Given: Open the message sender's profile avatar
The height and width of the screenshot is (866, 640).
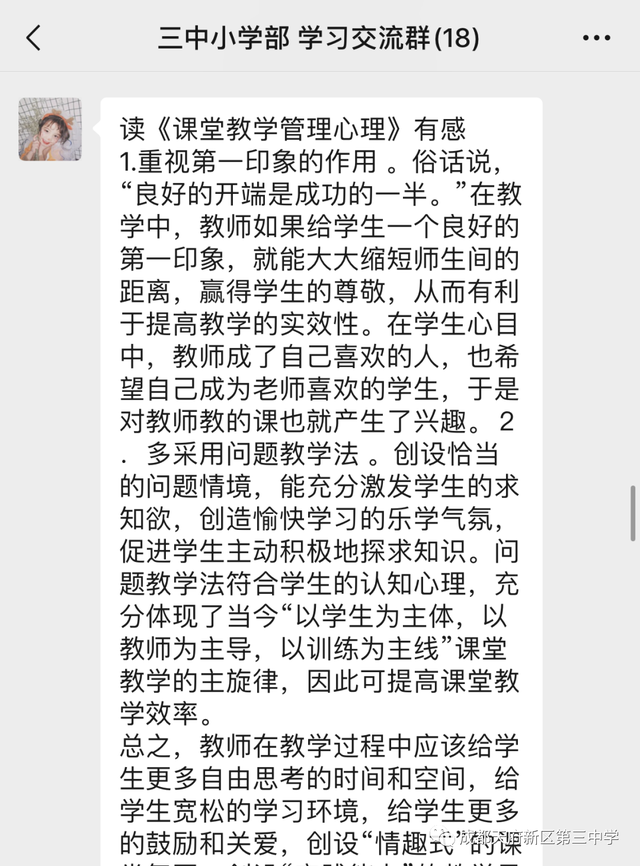Looking at the screenshot, I should pos(50,129).
